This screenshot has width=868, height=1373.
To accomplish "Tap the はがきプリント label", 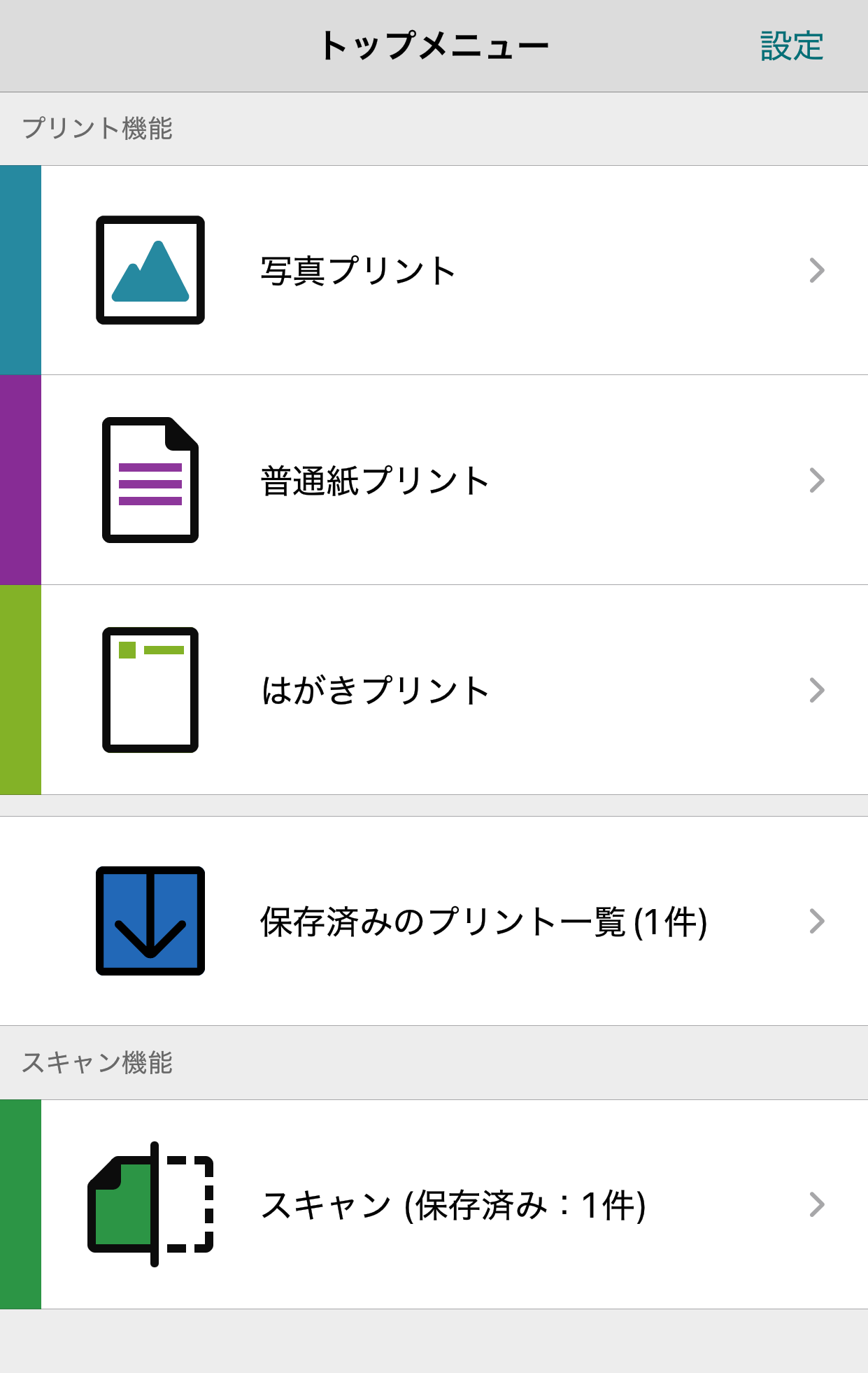I will click(374, 690).
